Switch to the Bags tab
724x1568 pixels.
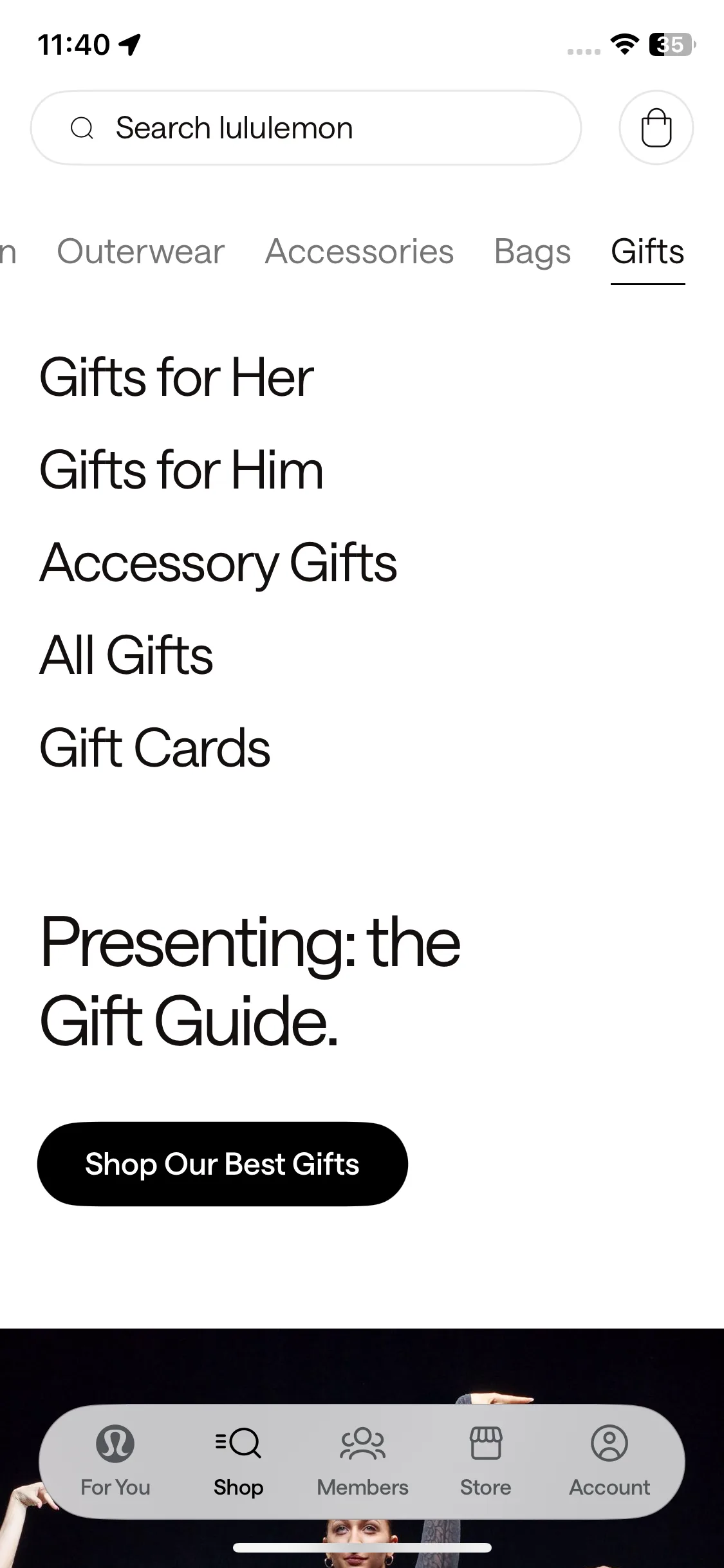tap(532, 252)
